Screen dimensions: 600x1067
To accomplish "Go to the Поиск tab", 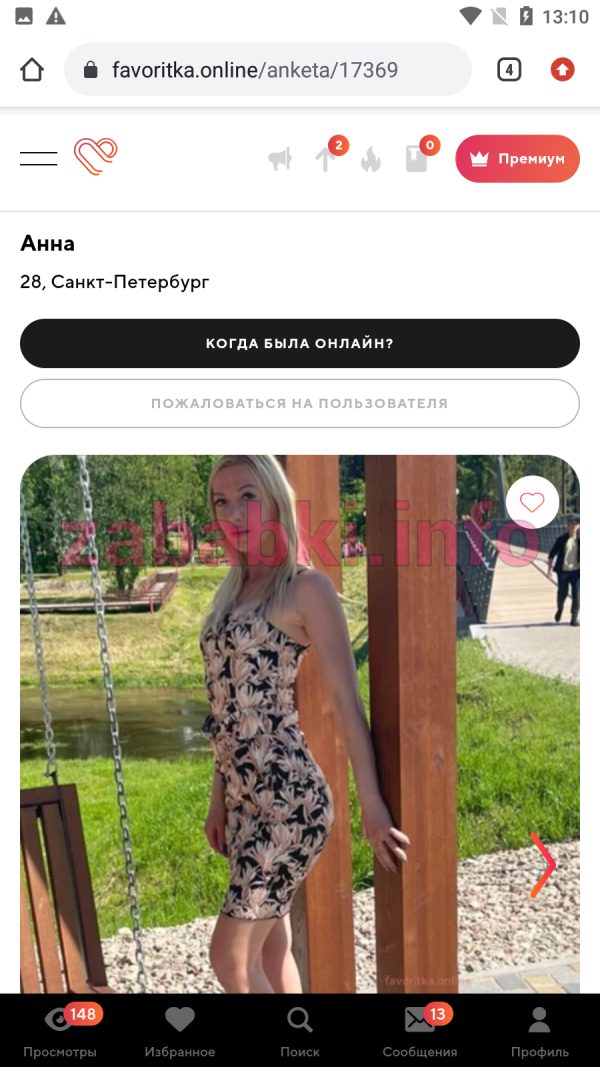I will 300,1031.
